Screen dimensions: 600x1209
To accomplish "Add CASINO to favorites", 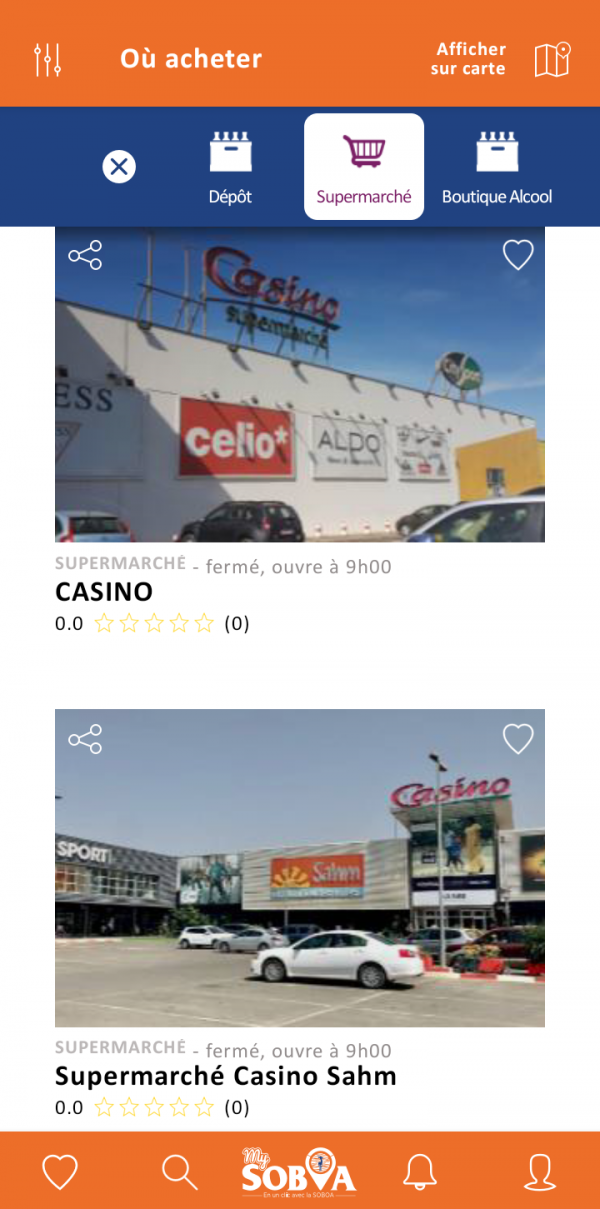I will click(517, 255).
